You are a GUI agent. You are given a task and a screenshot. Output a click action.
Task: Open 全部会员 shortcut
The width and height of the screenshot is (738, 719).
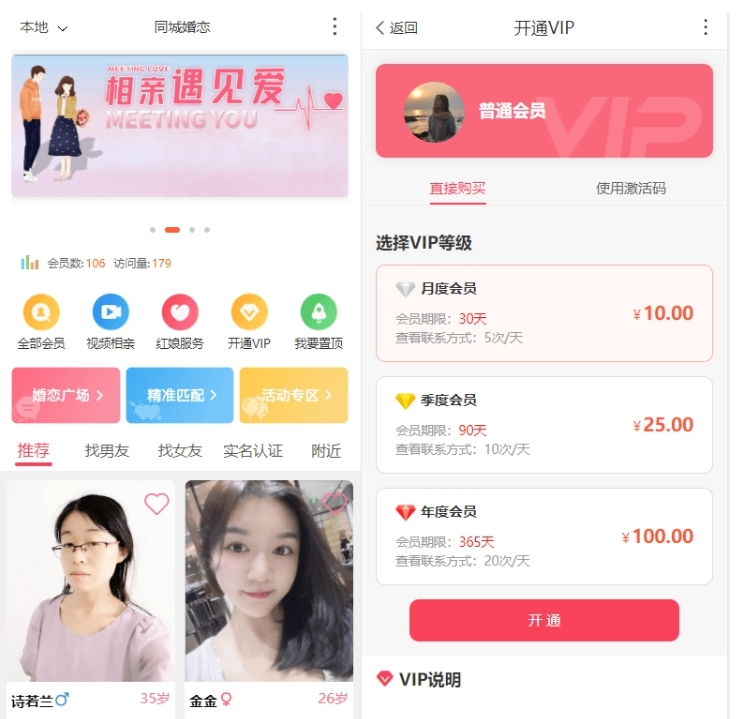[x=41, y=322]
